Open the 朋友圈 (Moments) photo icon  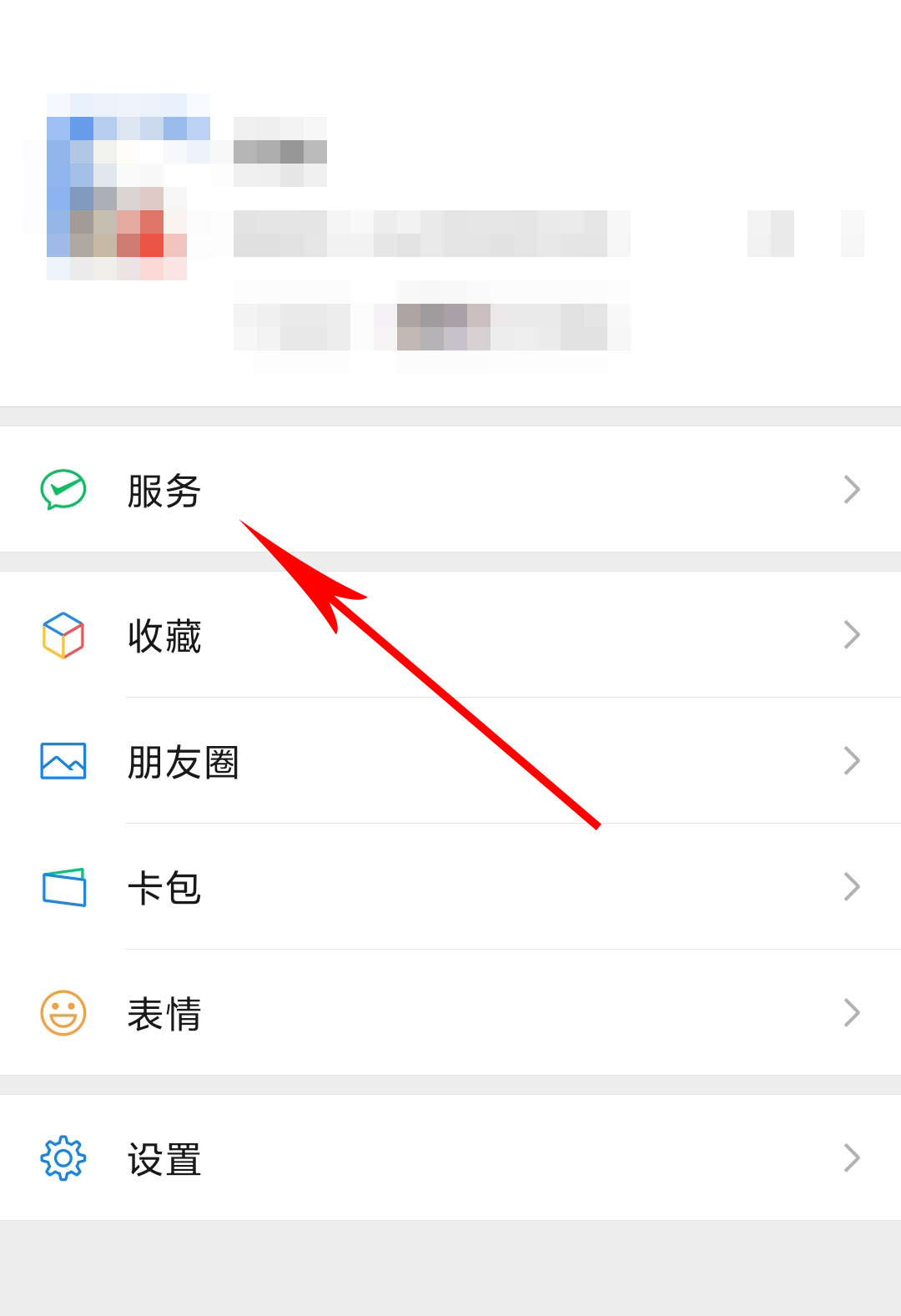click(63, 760)
